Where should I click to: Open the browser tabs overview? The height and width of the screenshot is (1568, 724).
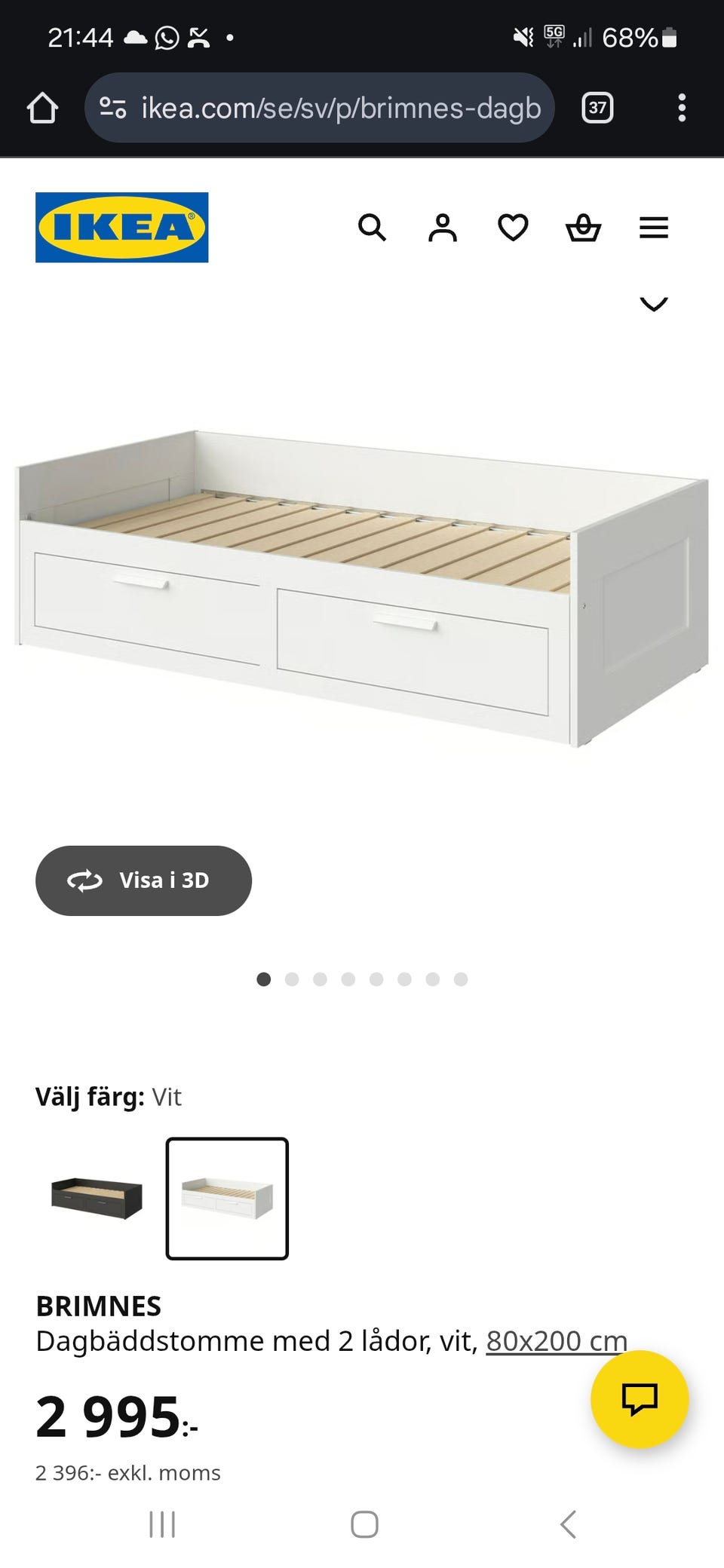pyautogui.click(x=597, y=108)
